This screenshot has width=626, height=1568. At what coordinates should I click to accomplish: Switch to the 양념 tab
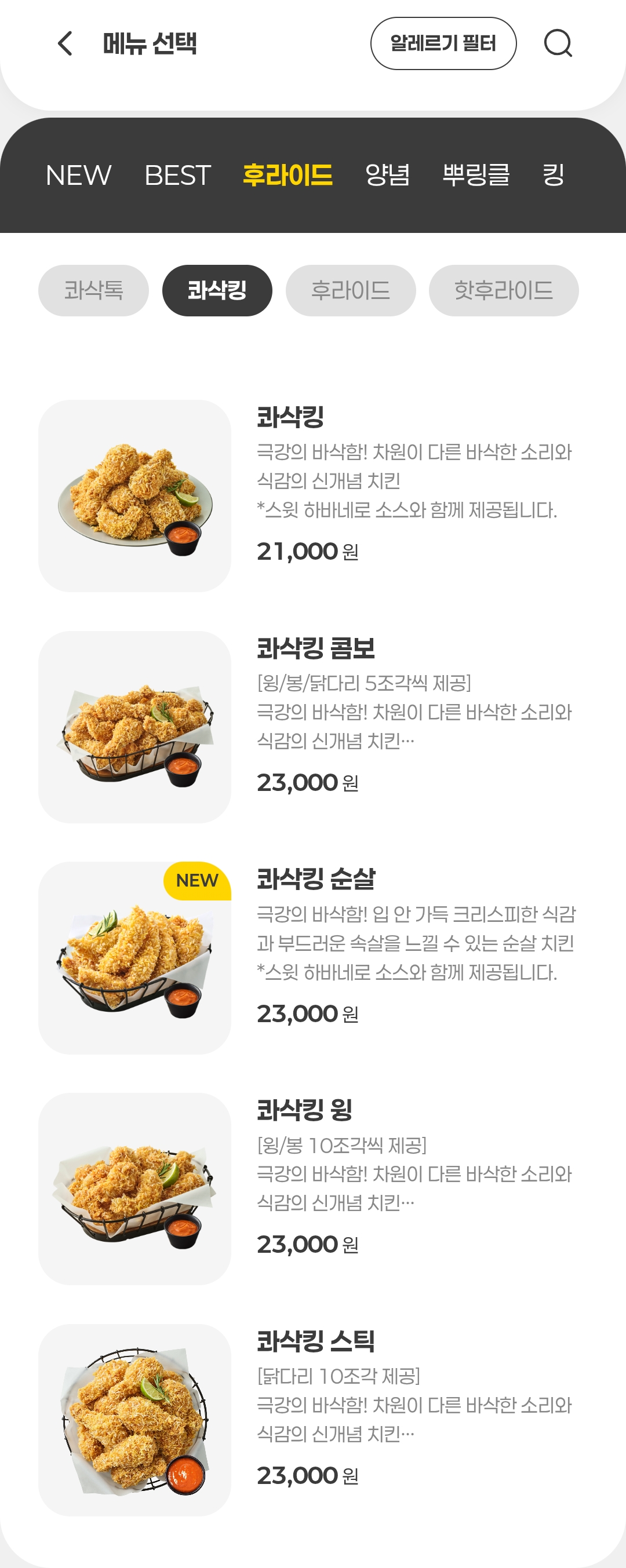387,176
